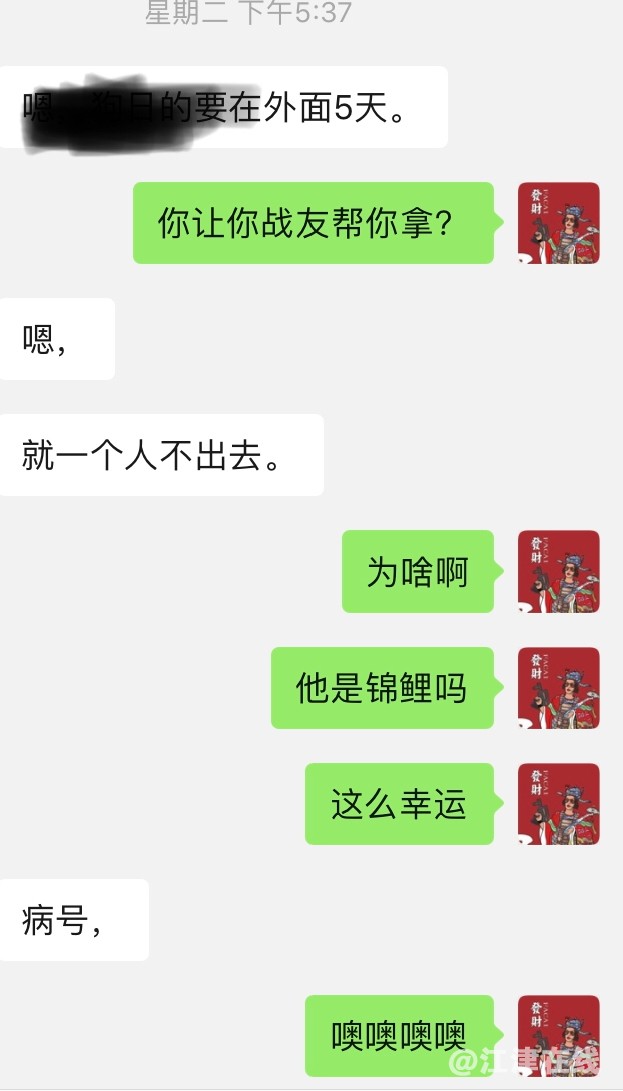
Task: Open sender's avatar beside "你让你战友帮你拿?"
Action: pyautogui.click(x=558, y=223)
